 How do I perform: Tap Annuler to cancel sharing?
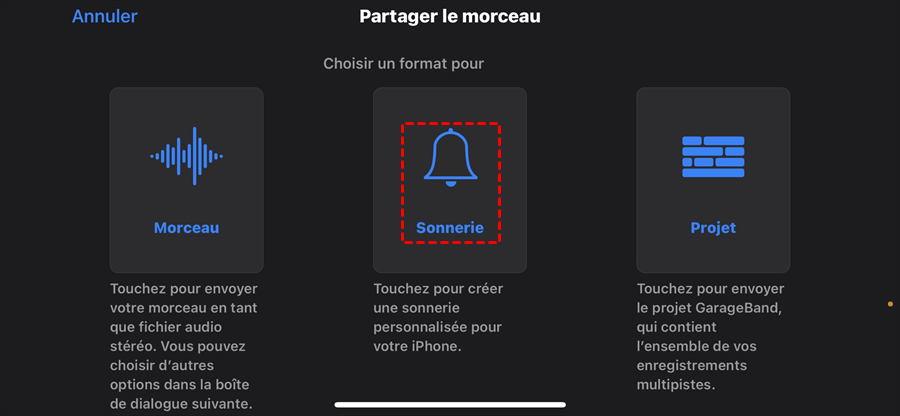click(105, 17)
